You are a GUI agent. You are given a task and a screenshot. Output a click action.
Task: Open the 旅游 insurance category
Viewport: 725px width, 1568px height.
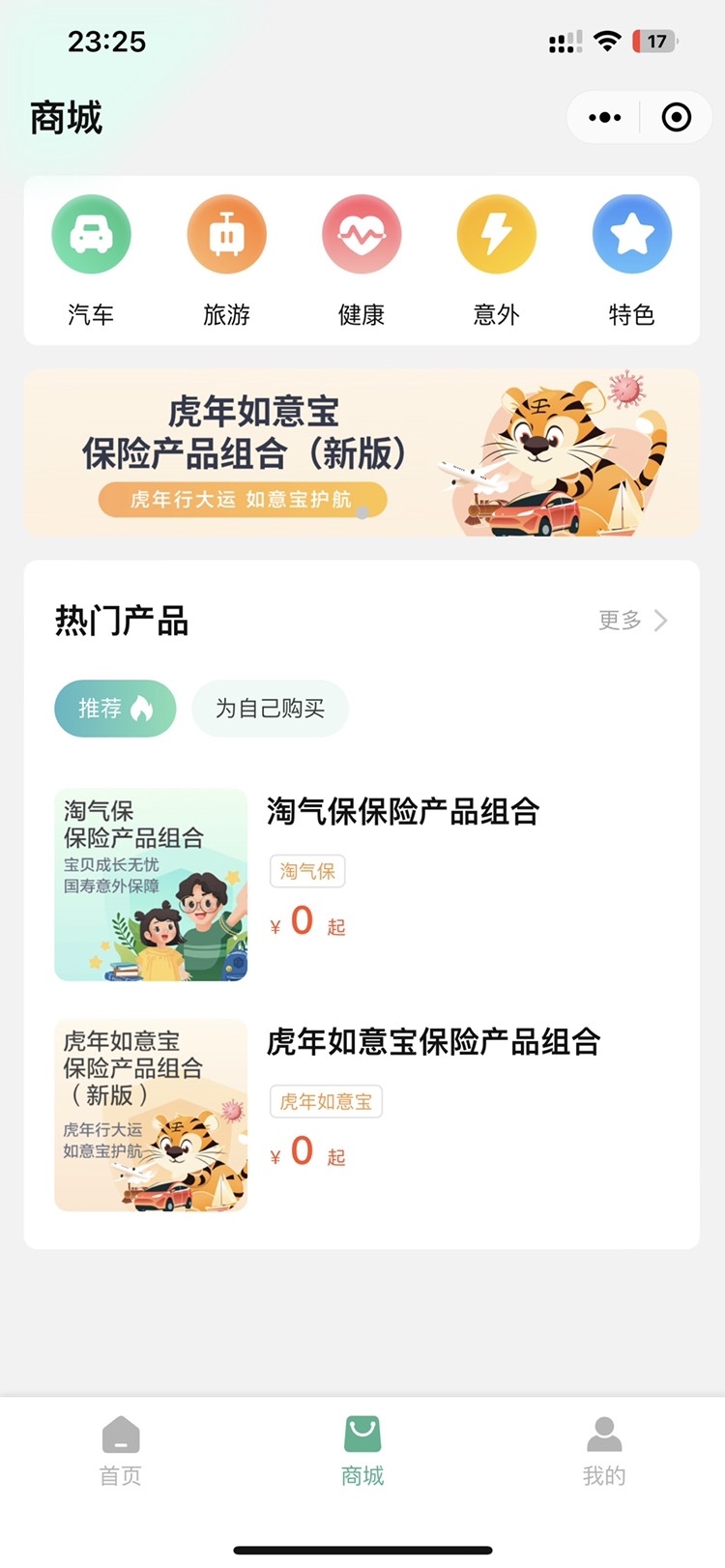click(226, 259)
